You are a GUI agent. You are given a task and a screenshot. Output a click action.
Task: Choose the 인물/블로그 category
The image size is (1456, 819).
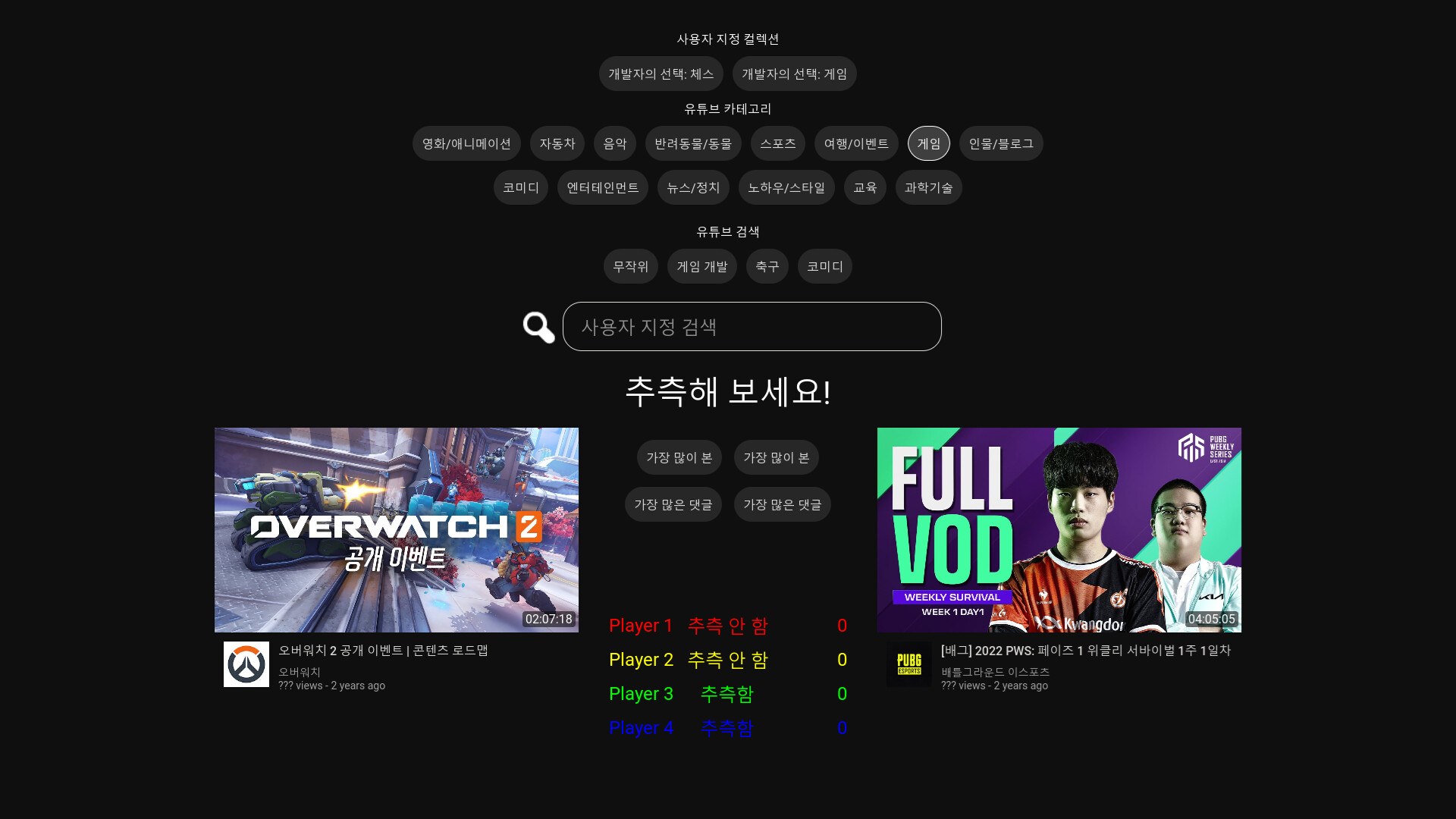[1000, 143]
